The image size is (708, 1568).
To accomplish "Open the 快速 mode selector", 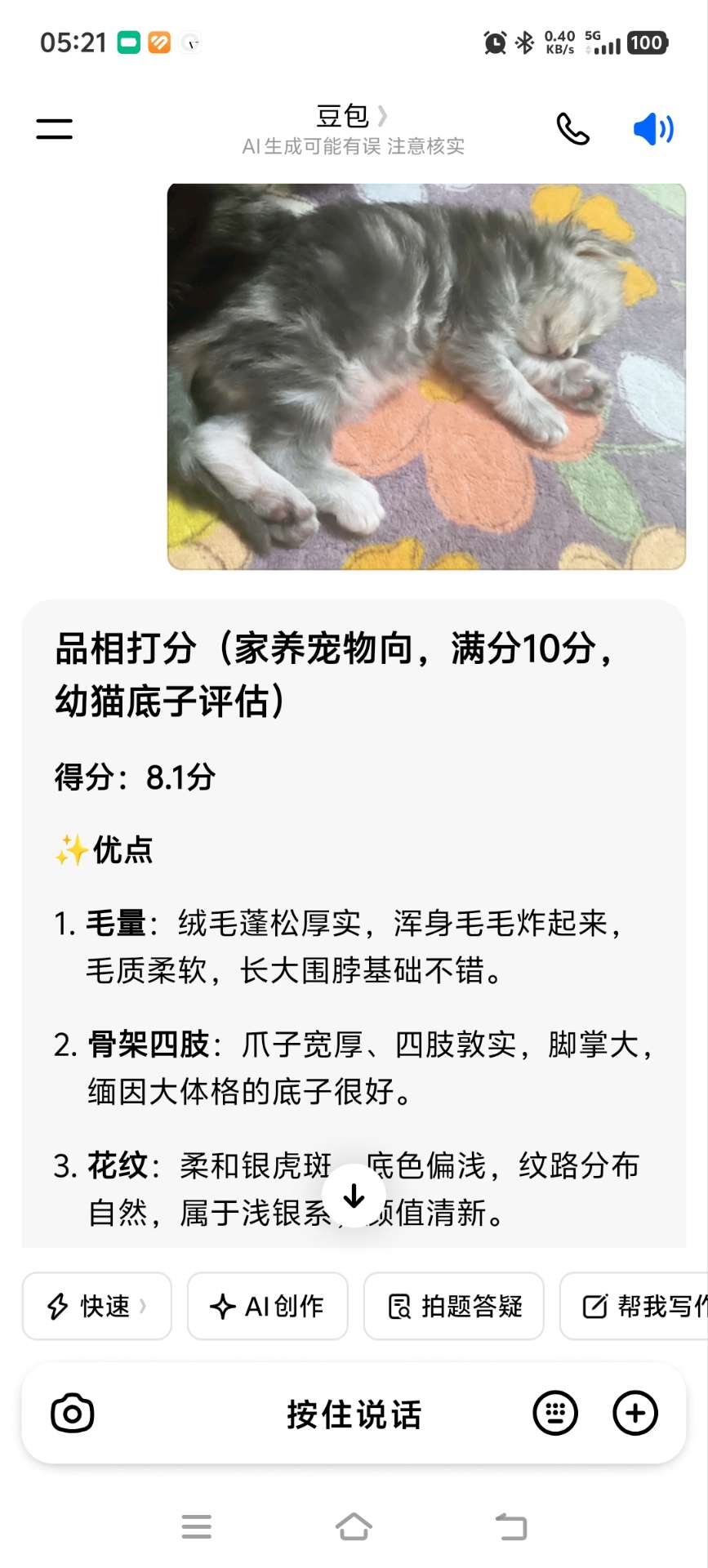I will click(97, 1306).
